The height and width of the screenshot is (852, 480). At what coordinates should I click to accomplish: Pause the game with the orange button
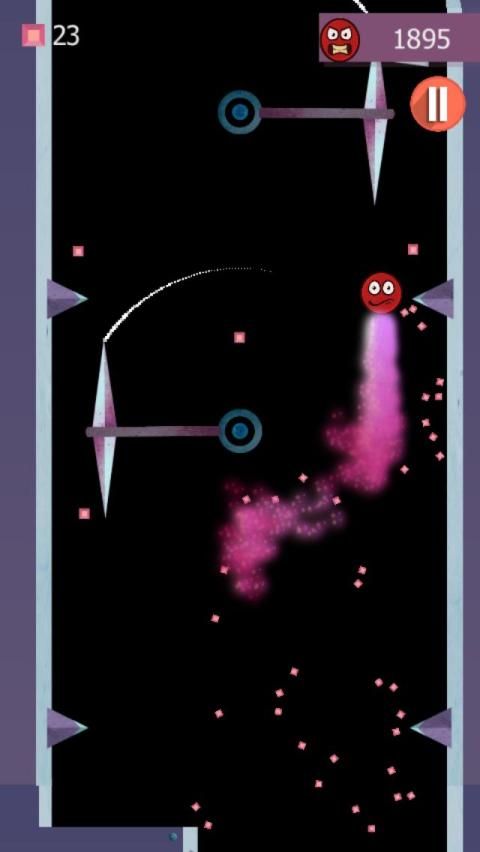438,104
